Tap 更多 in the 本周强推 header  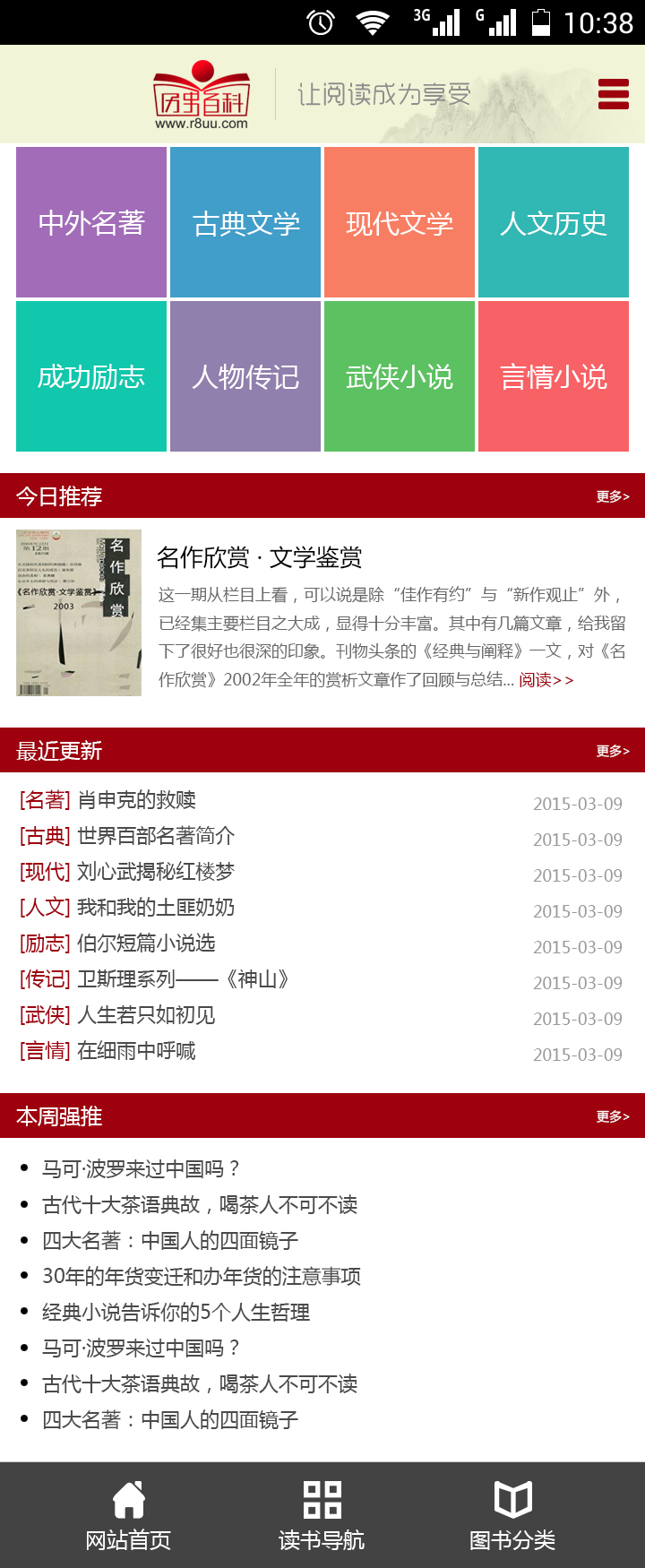(613, 1116)
